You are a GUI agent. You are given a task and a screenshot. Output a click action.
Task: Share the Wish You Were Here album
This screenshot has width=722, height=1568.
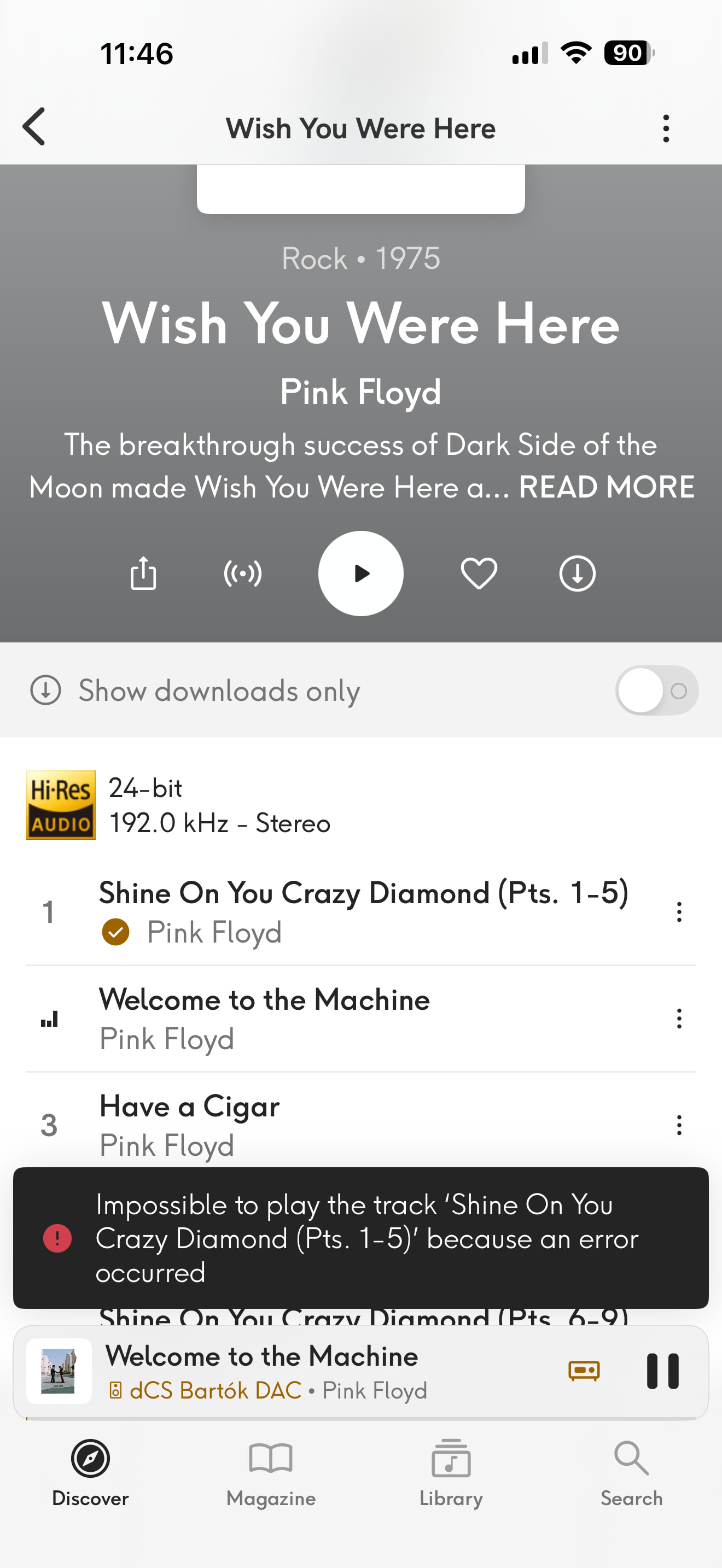click(x=143, y=573)
